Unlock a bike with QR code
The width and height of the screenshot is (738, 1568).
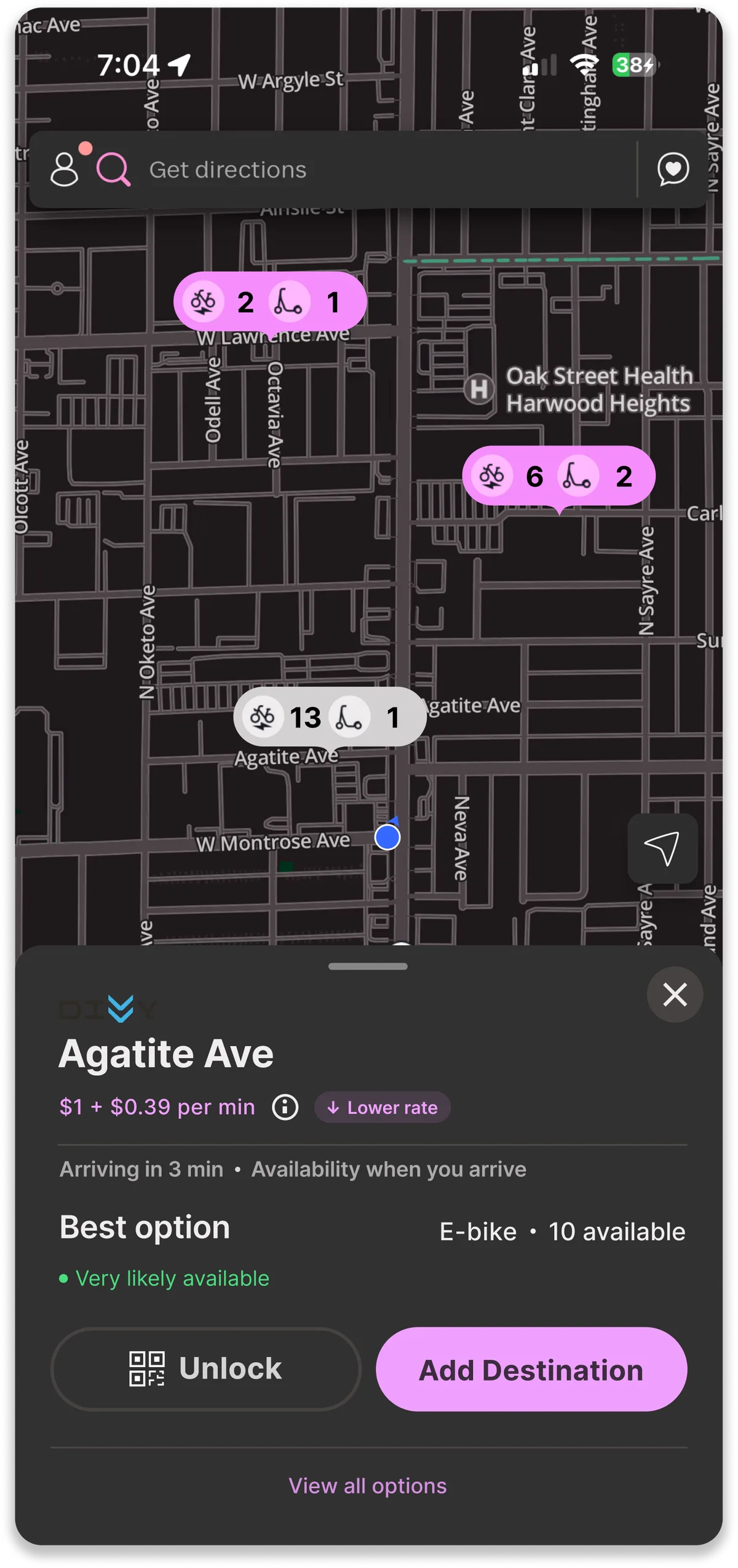[x=205, y=1369]
